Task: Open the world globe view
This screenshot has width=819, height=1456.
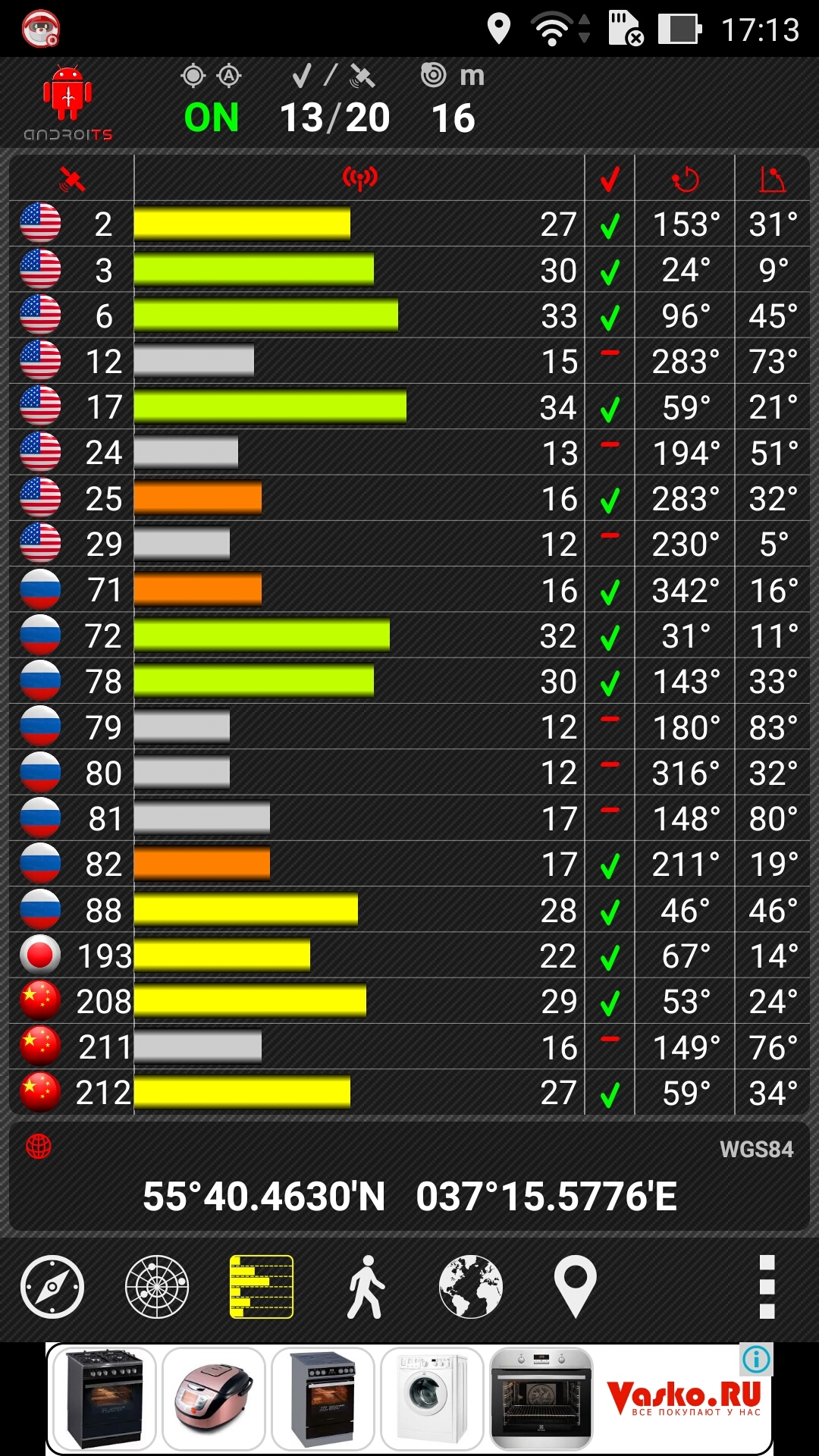Action: [471, 1287]
